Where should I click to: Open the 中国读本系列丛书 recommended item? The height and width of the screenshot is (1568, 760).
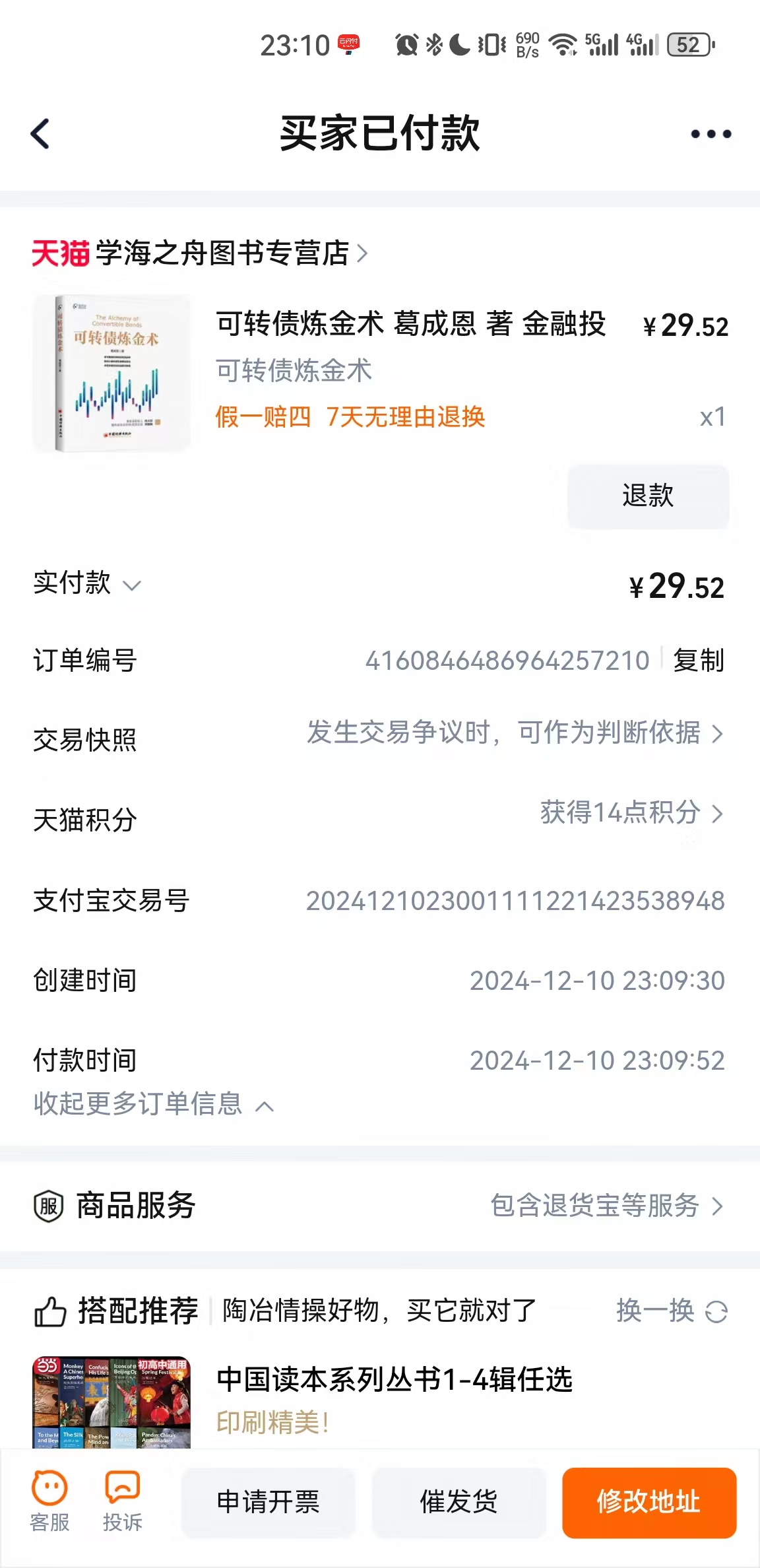pos(395,1380)
